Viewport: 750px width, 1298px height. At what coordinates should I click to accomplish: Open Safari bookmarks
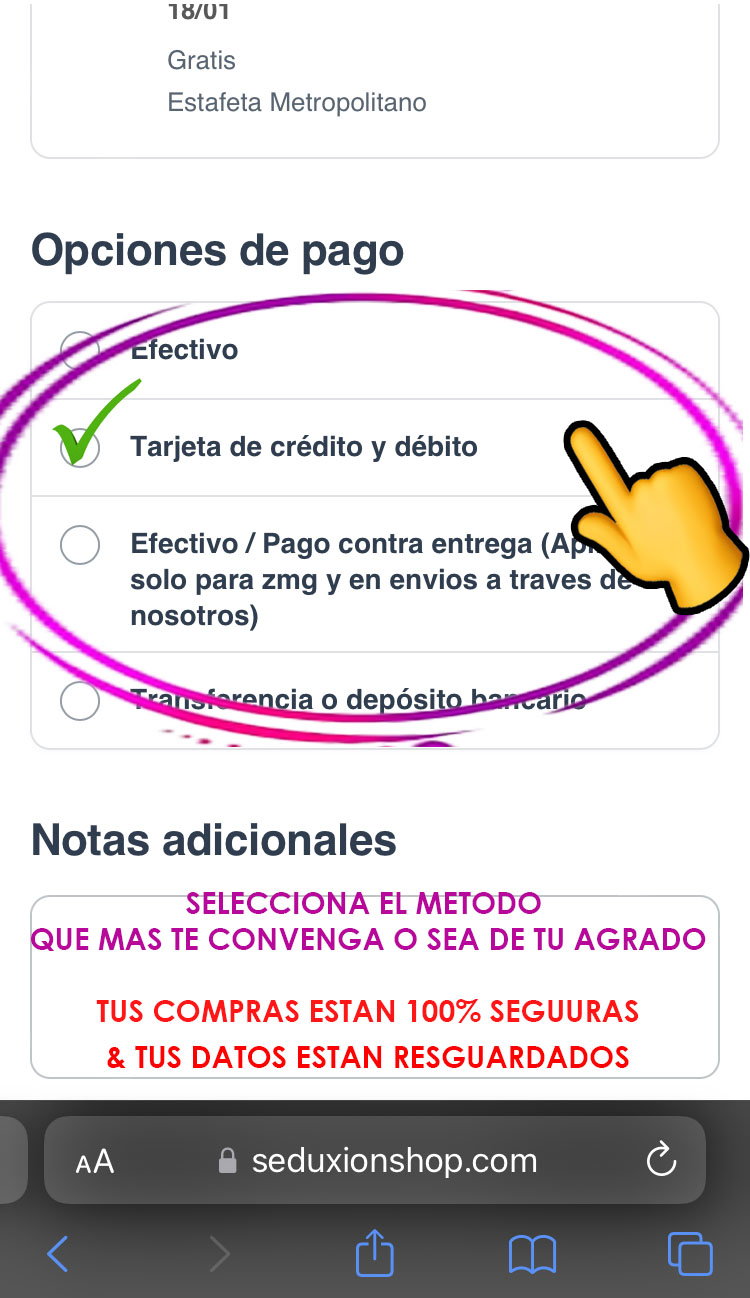tap(532, 1253)
